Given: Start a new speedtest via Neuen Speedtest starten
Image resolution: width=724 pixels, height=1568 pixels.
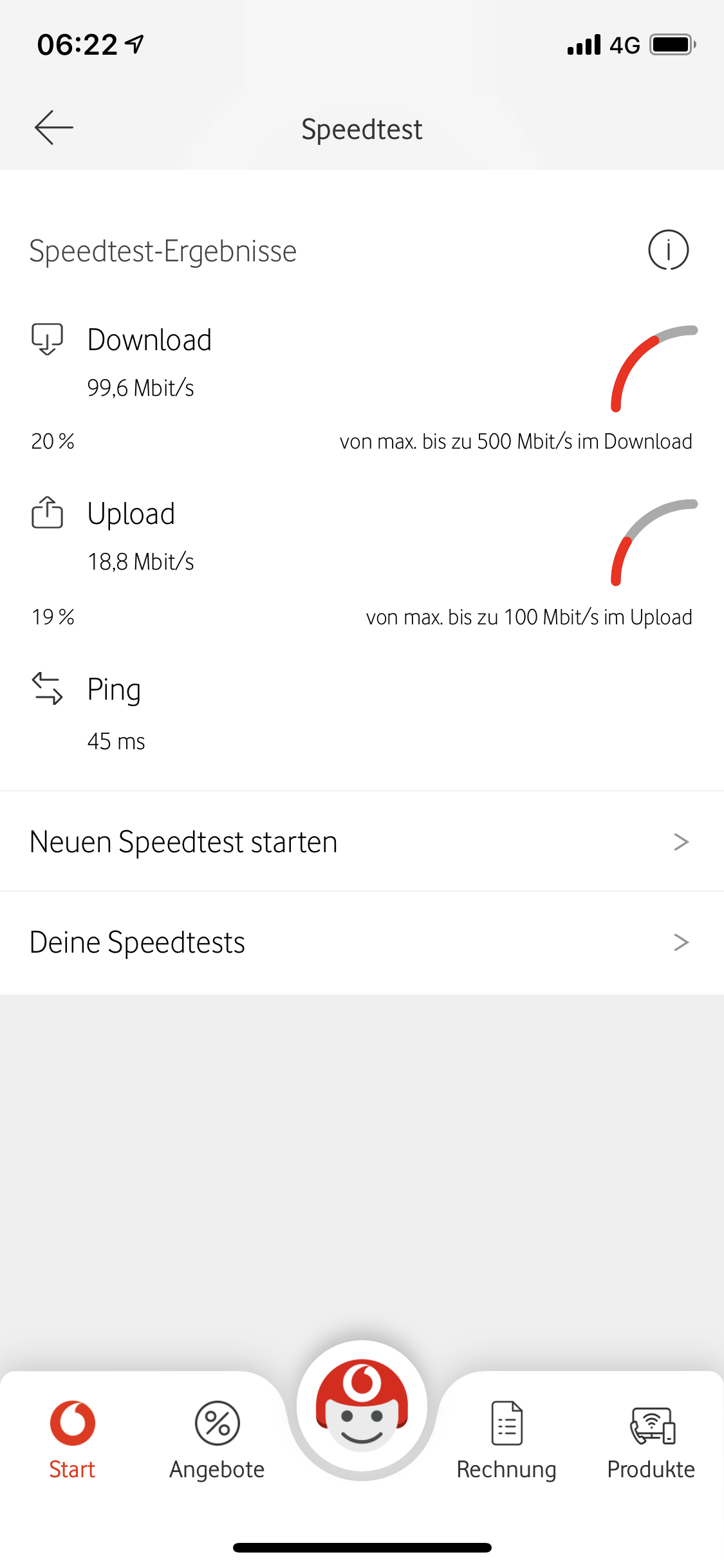Looking at the screenshot, I should tap(362, 842).
